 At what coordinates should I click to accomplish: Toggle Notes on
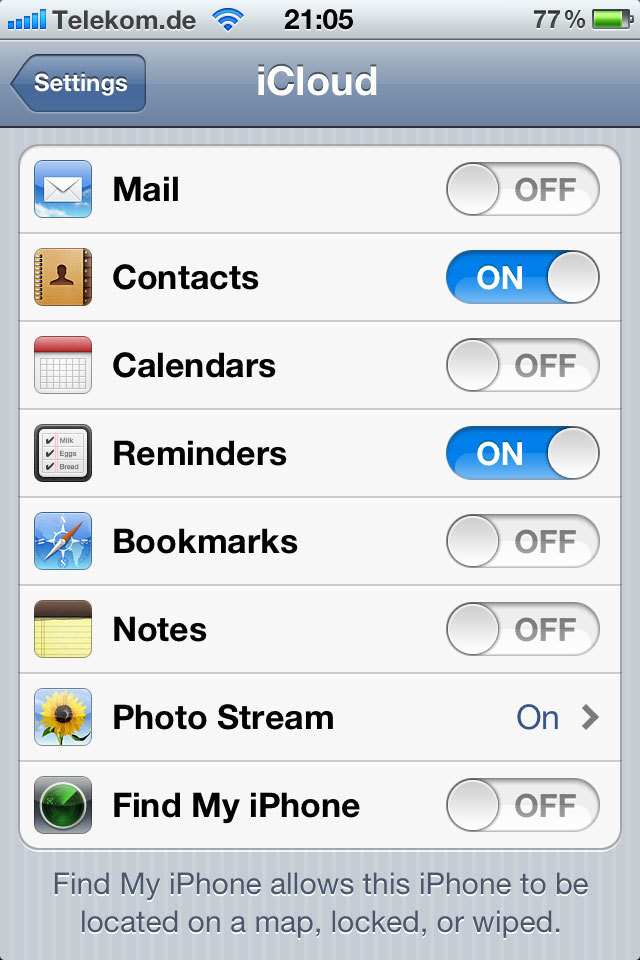[522, 630]
